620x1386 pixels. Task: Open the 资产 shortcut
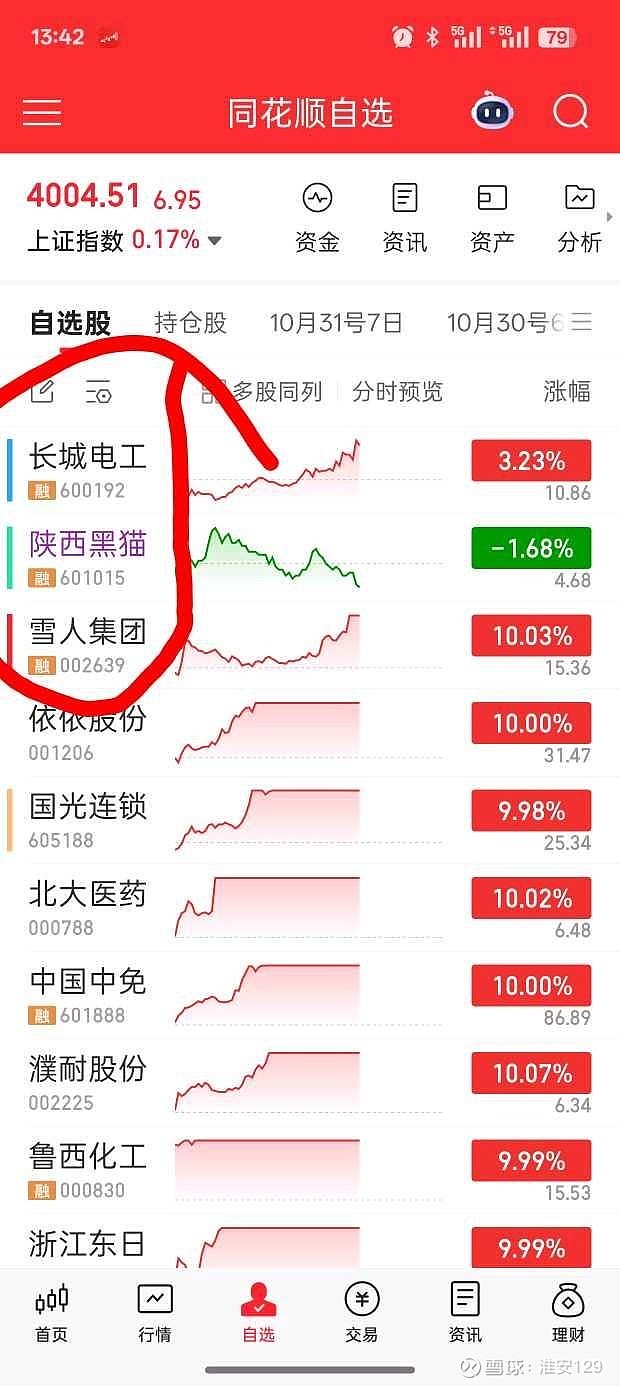tap(492, 217)
